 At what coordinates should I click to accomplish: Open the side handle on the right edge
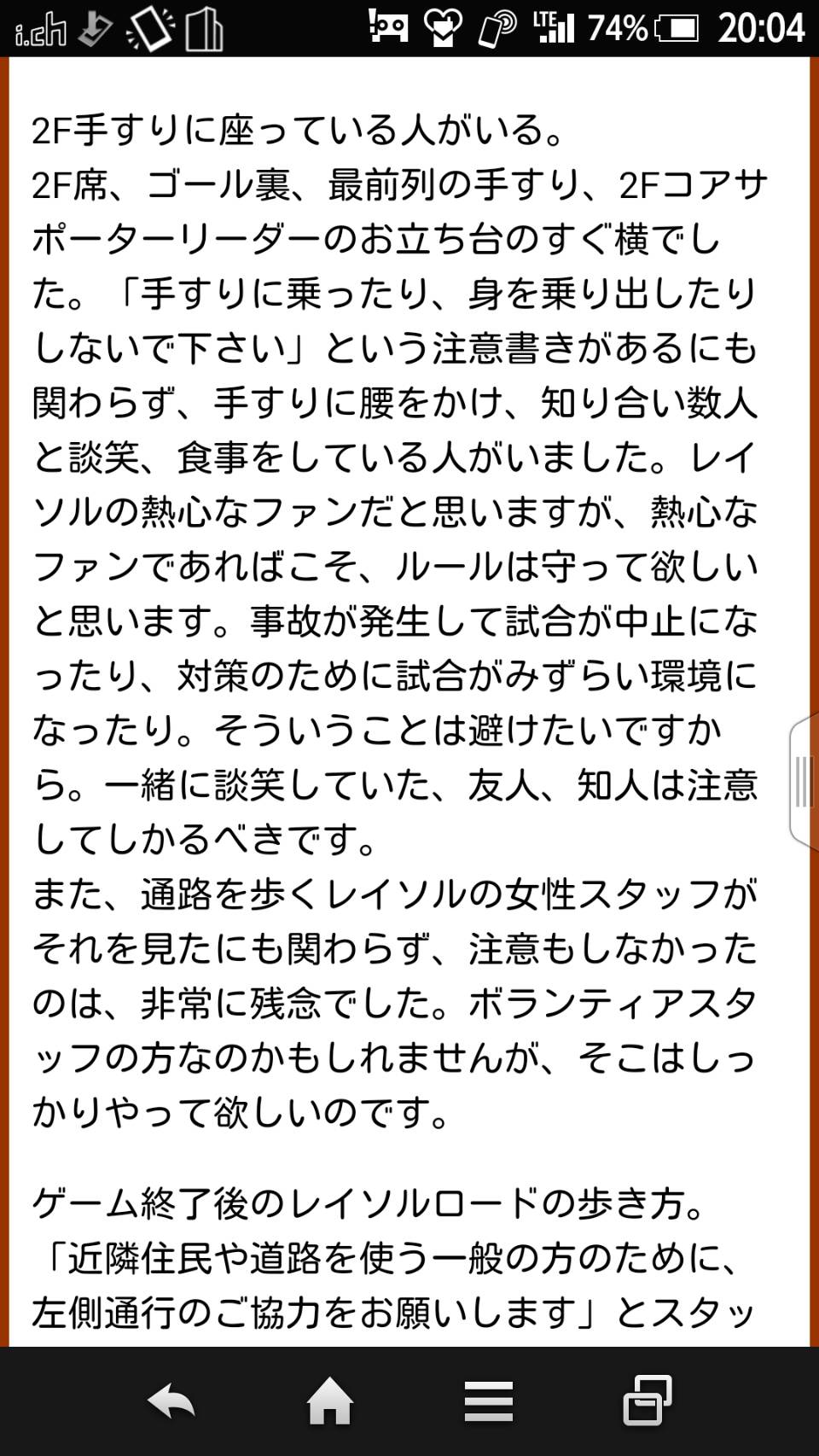(804, 781)
